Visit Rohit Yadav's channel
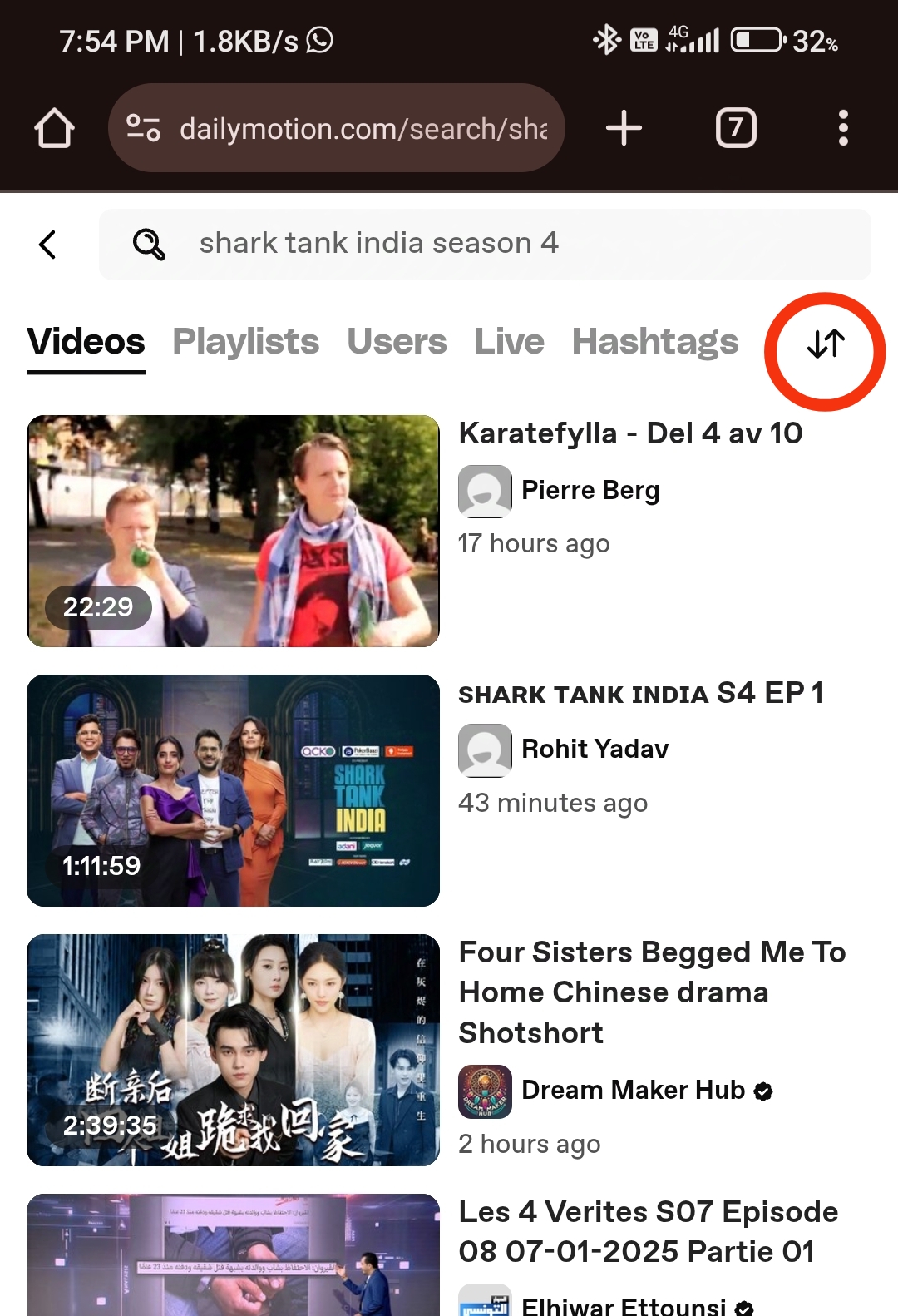Image resolution: width=898 pixels, height=1316 pixels. [594, 750]
